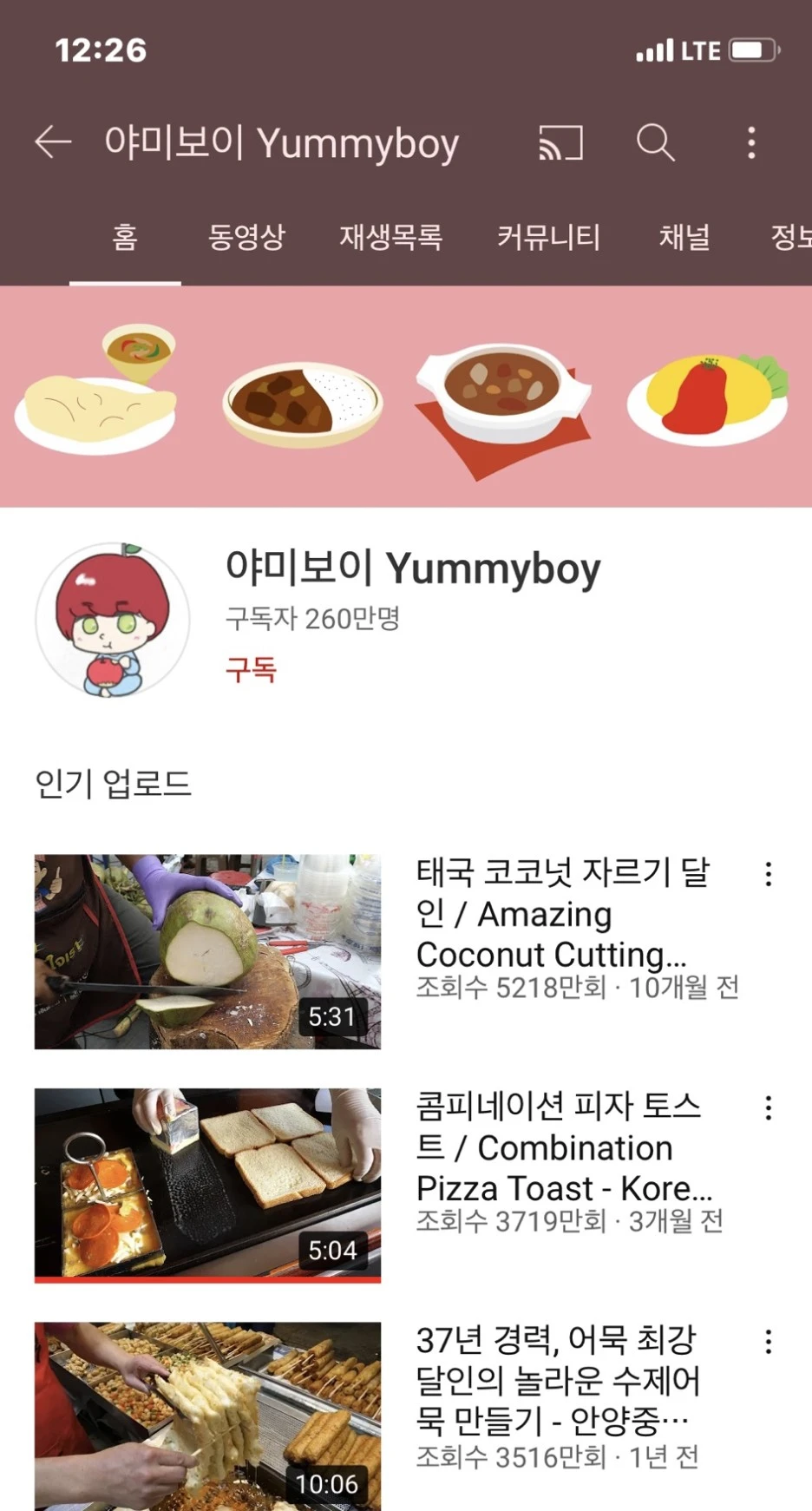Open options for the Coconut Cutting video

tap(768, 874)
